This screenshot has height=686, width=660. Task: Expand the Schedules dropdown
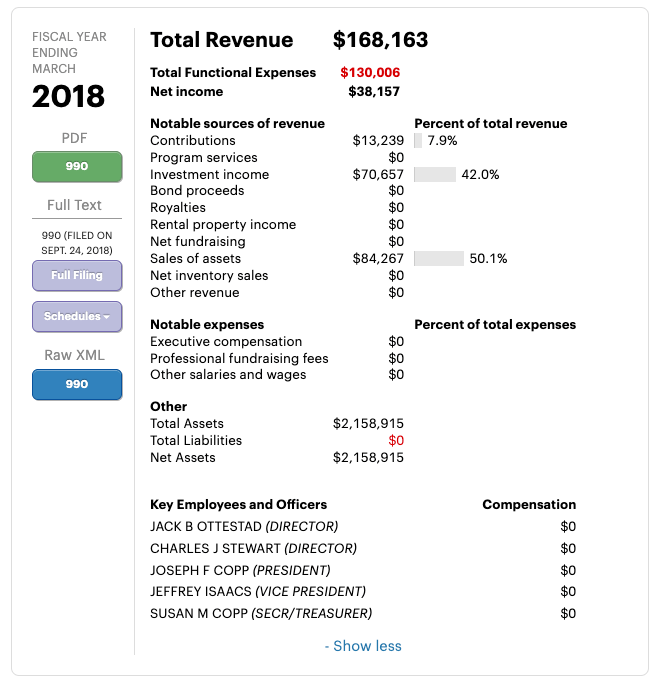(x=77, y=316)
